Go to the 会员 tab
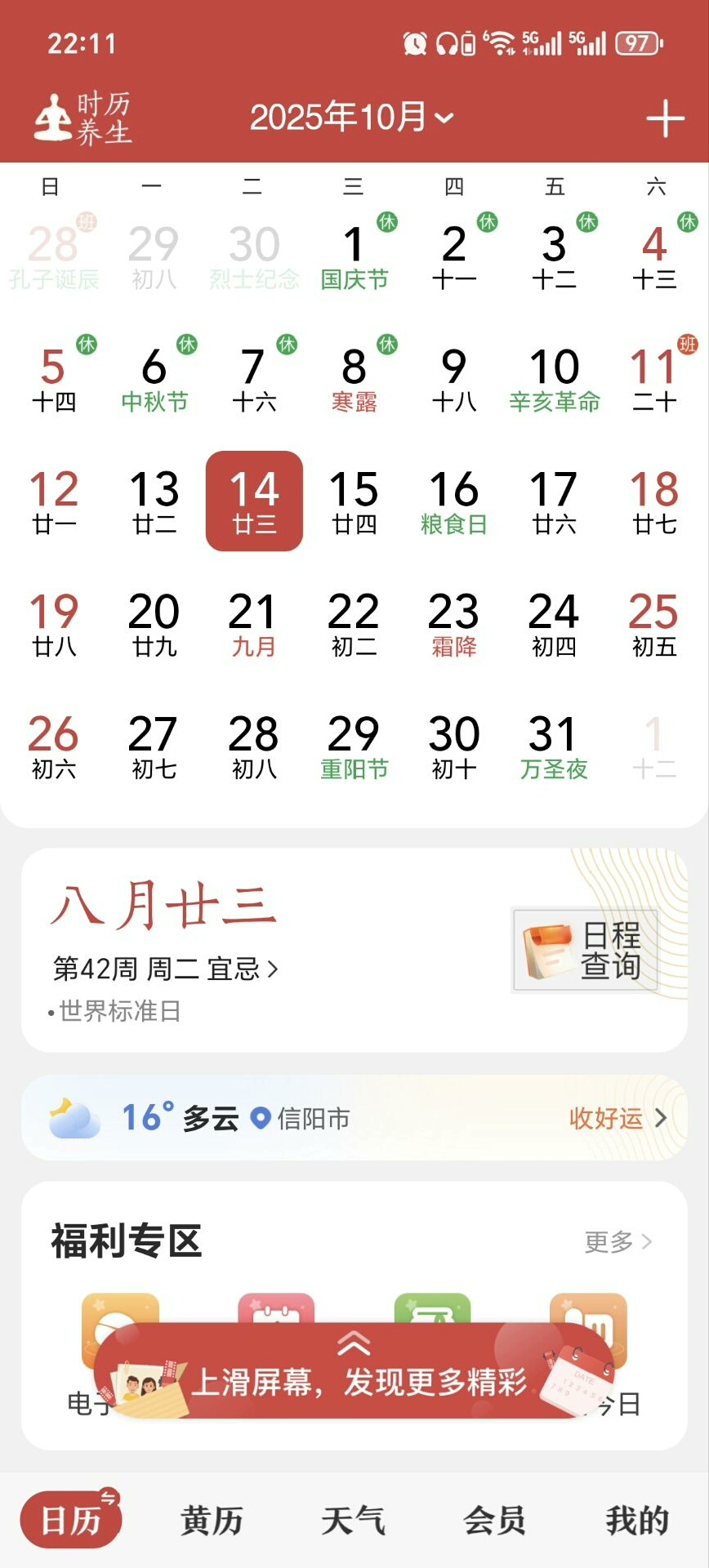 [494, 1521]
